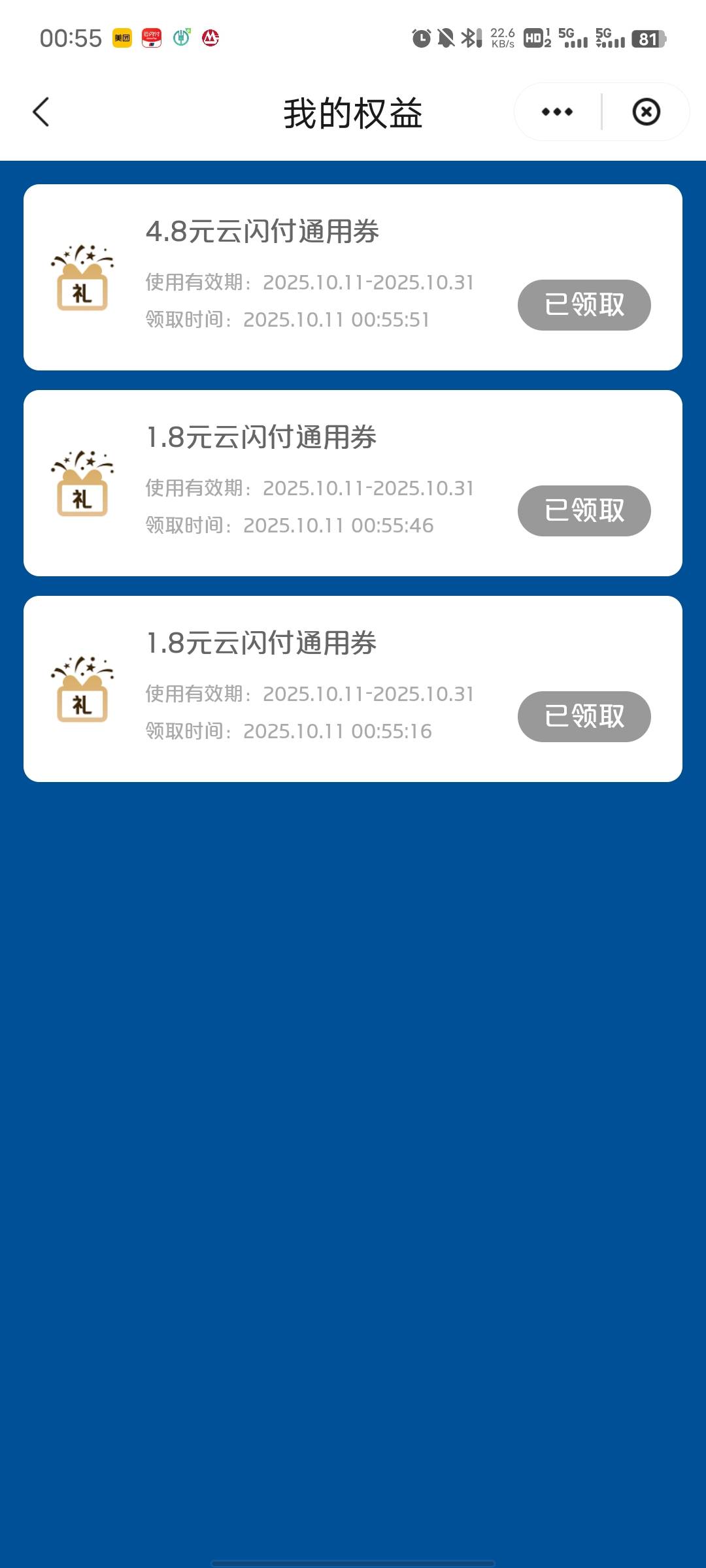This screenshot has width=706, height=1568.
Task: Close the mini program
Action: 646,112
